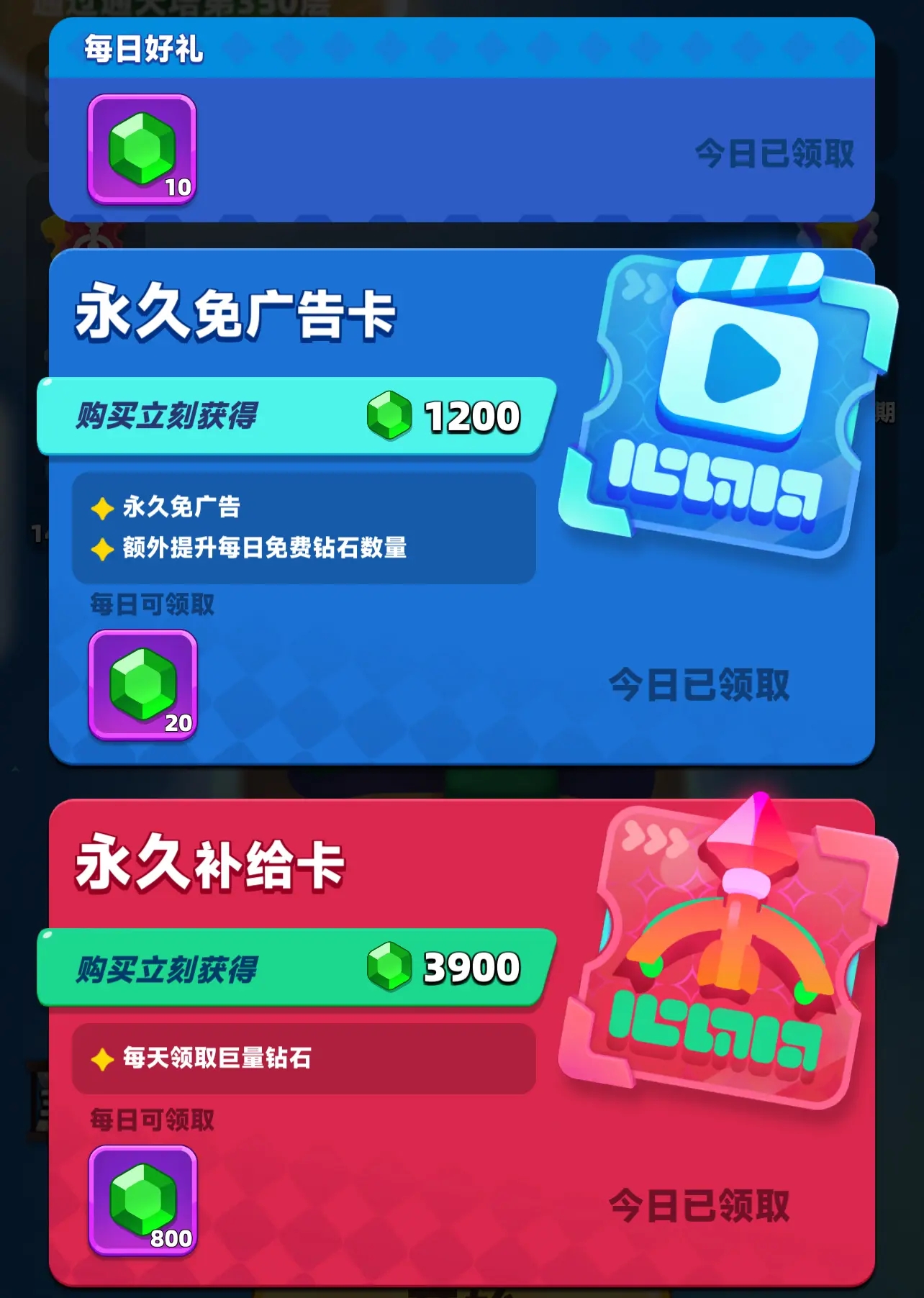Screen dimensions: 924x1298
Task: Tap the green gem icon showing 20
Action: click(x=142, y=687)
